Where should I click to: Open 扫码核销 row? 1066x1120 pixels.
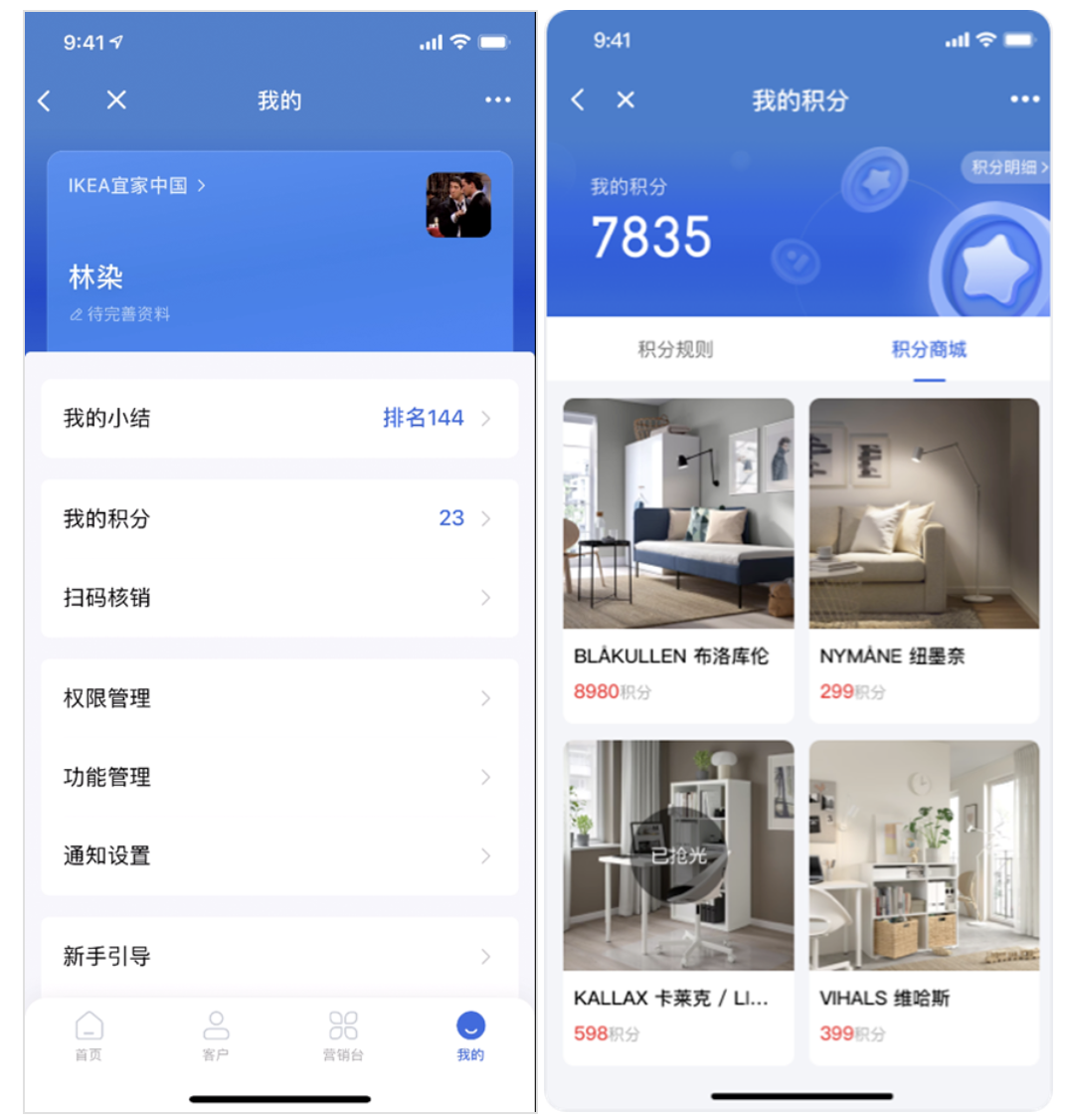[278, 598]
